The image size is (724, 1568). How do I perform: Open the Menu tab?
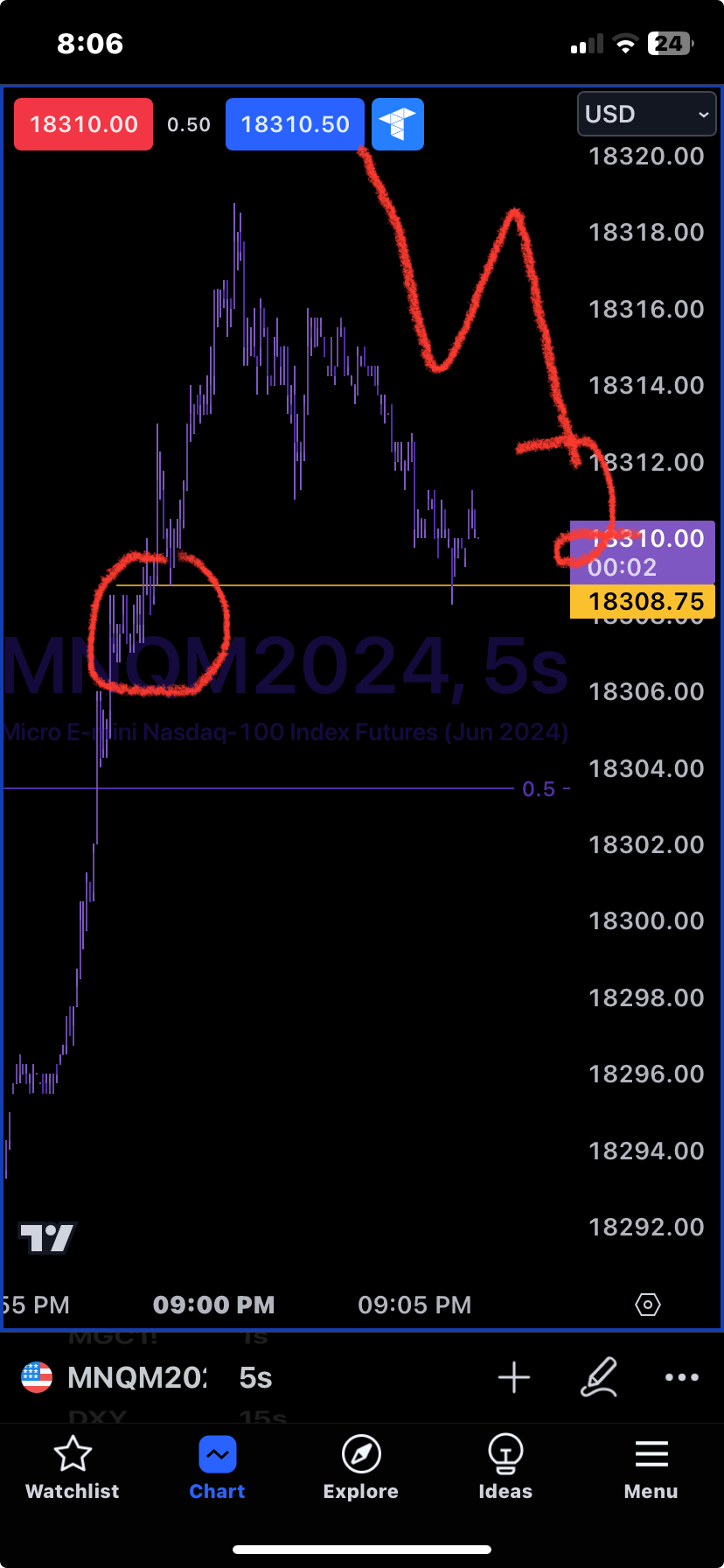tap(651, 1468)
